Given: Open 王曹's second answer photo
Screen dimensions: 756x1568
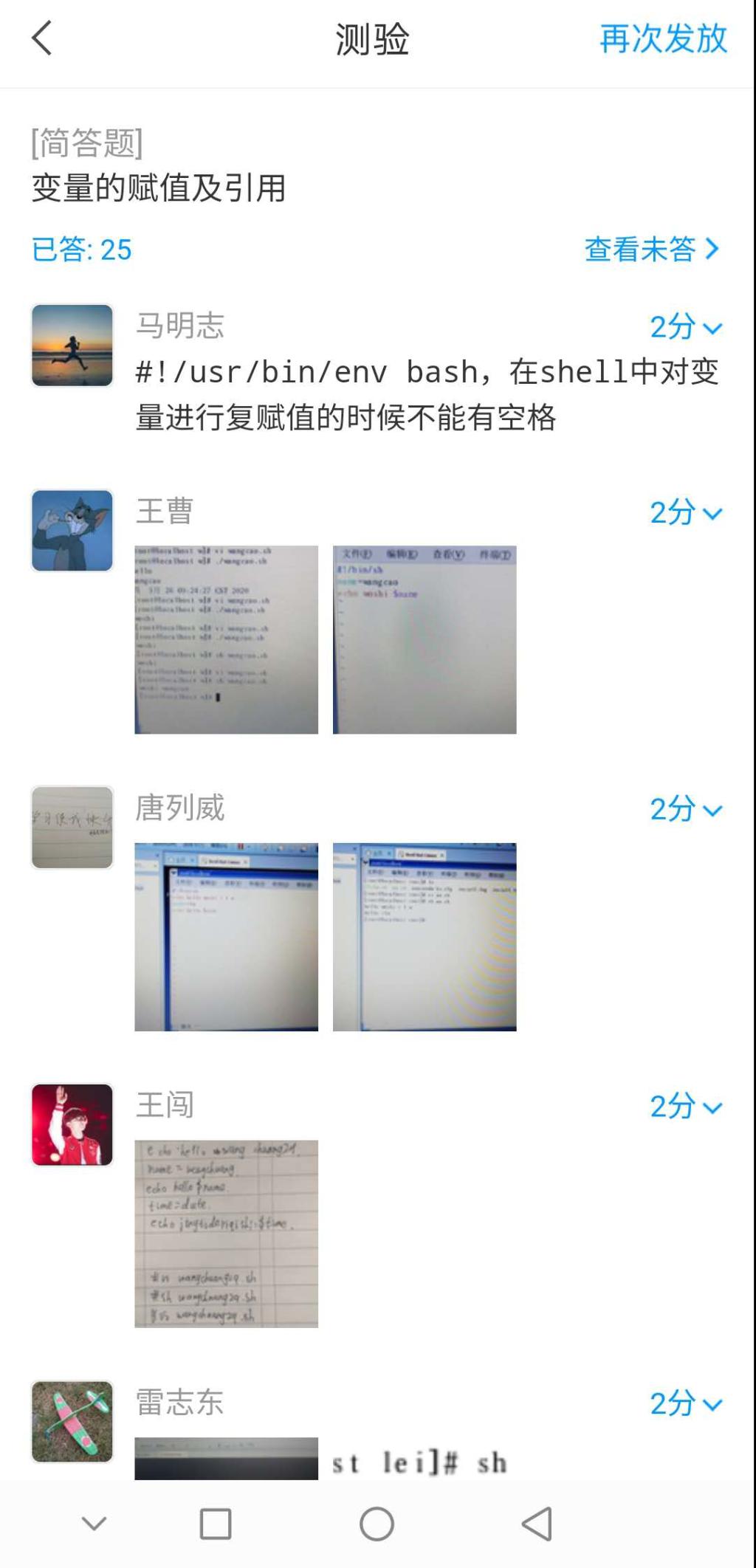Looking at the screenshot, I should pos(425,639).
